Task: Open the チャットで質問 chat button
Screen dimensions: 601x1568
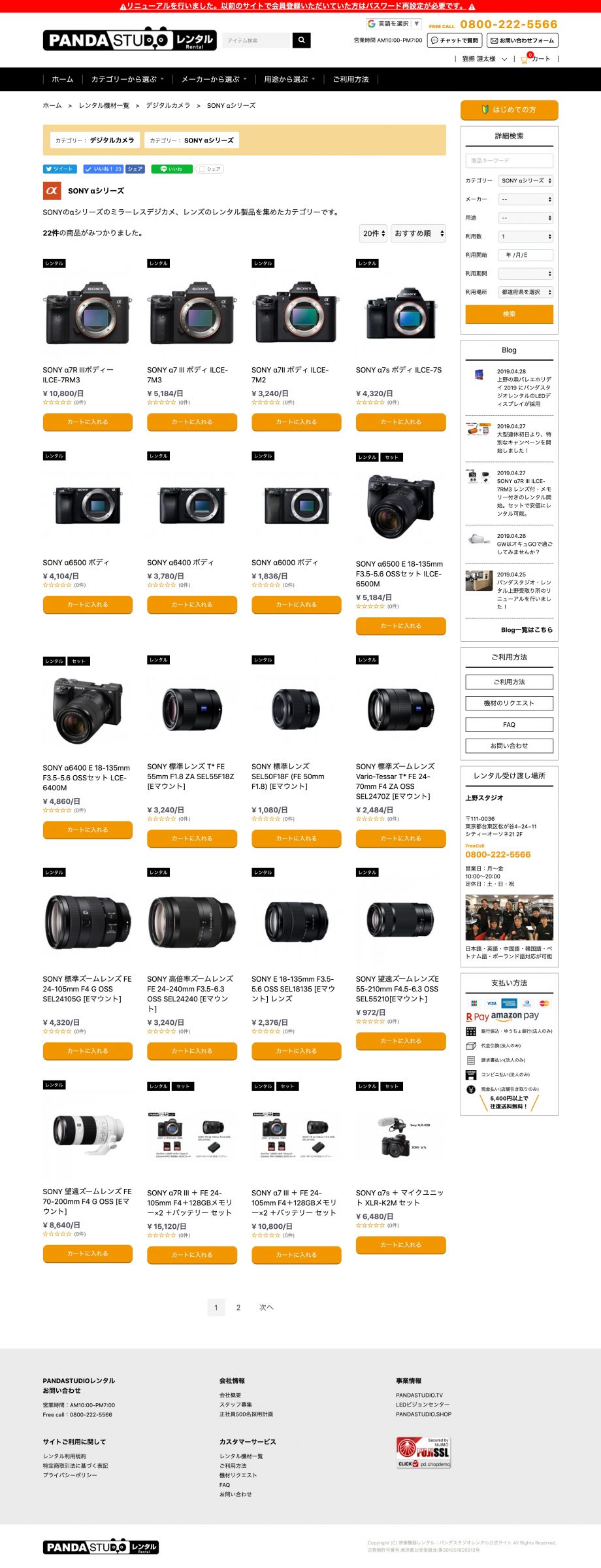Action: [x=454, y=41]
